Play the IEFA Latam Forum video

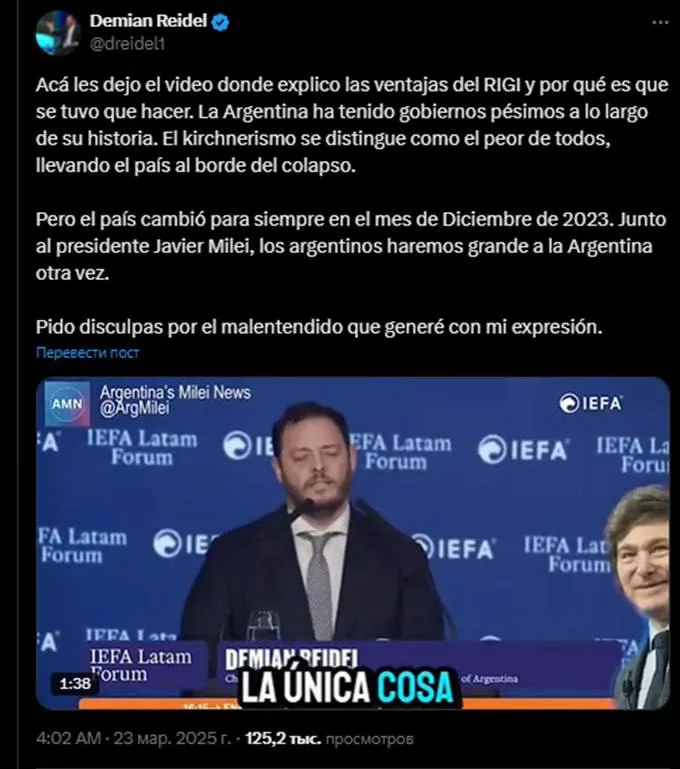353,543
